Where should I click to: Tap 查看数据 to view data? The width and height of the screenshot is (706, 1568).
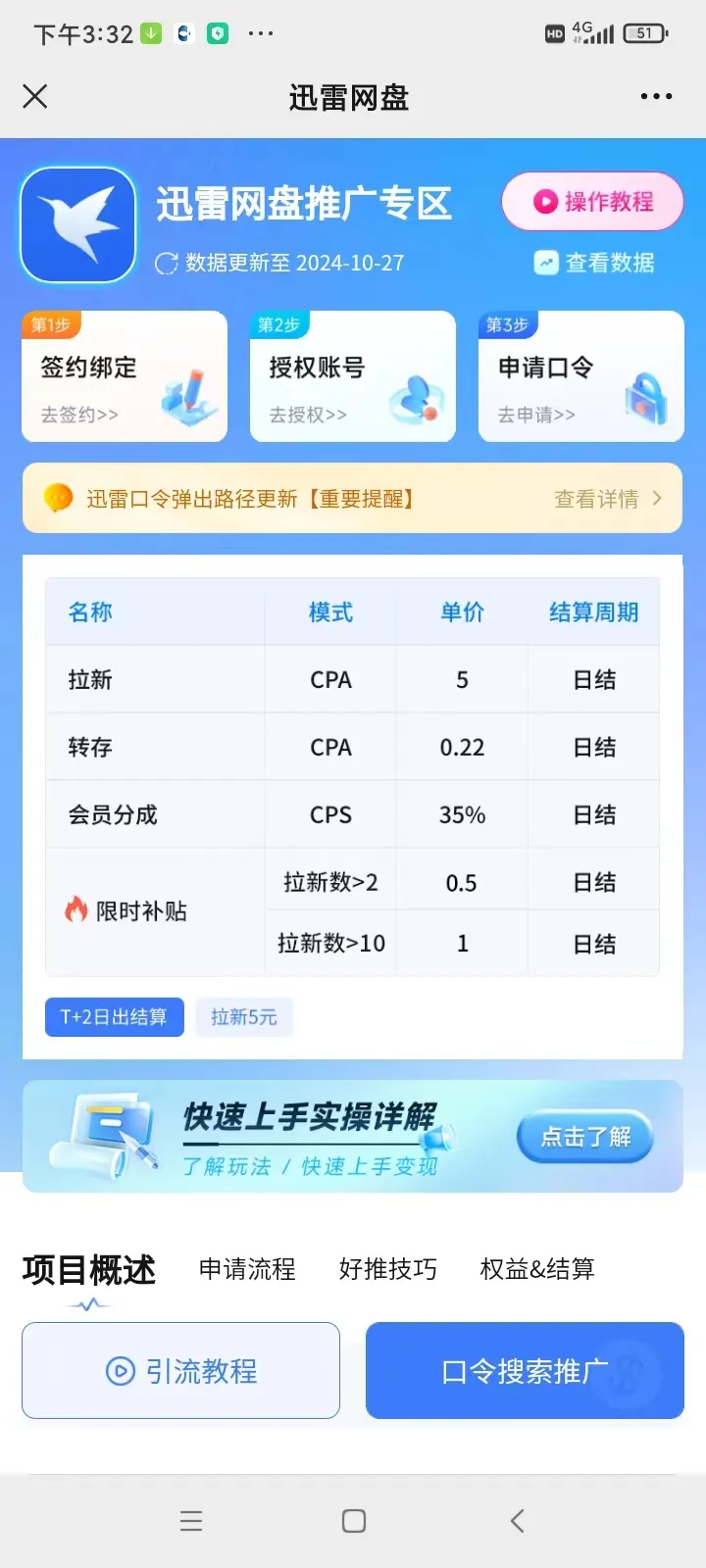(x=595, y=263)
